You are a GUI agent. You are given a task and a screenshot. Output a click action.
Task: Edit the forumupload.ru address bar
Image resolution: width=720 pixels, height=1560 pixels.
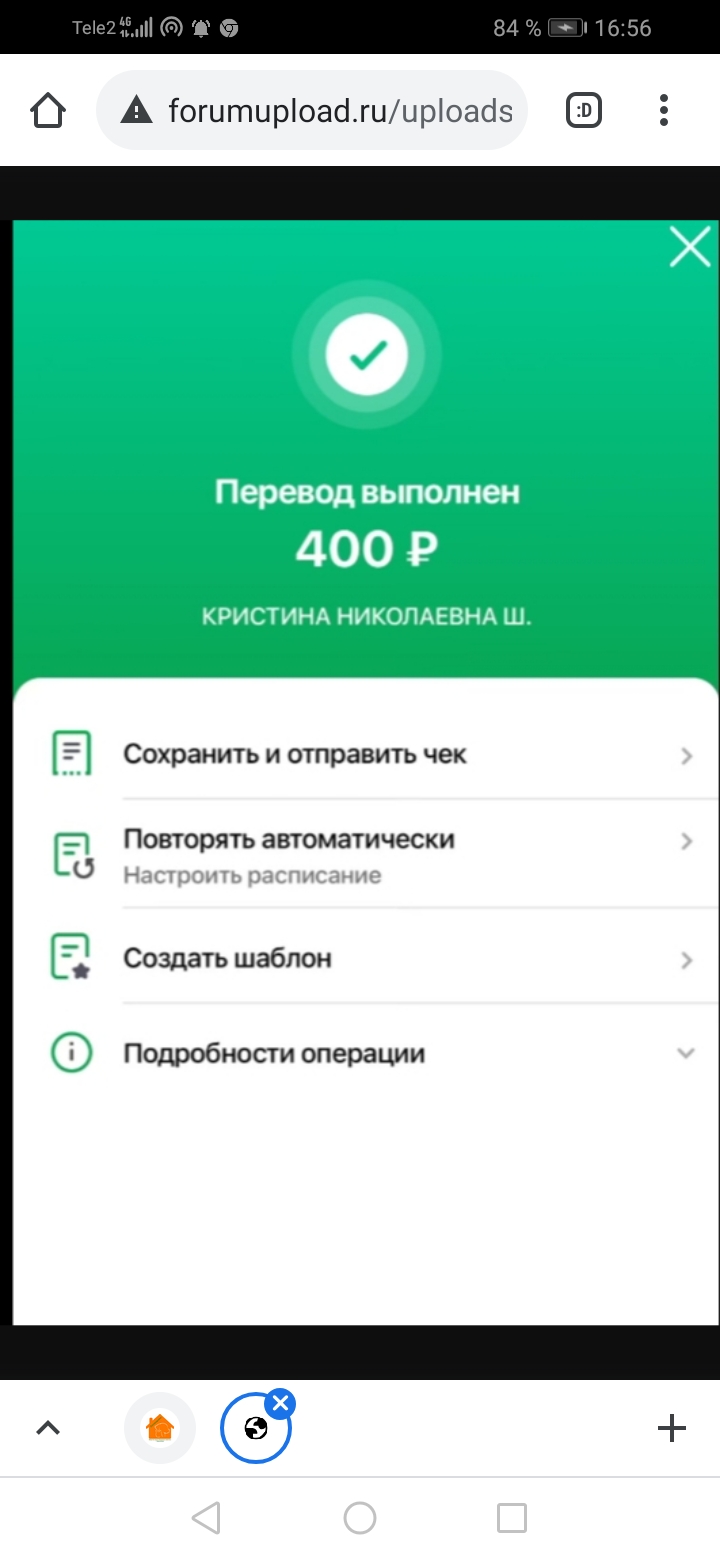(340, 111)
